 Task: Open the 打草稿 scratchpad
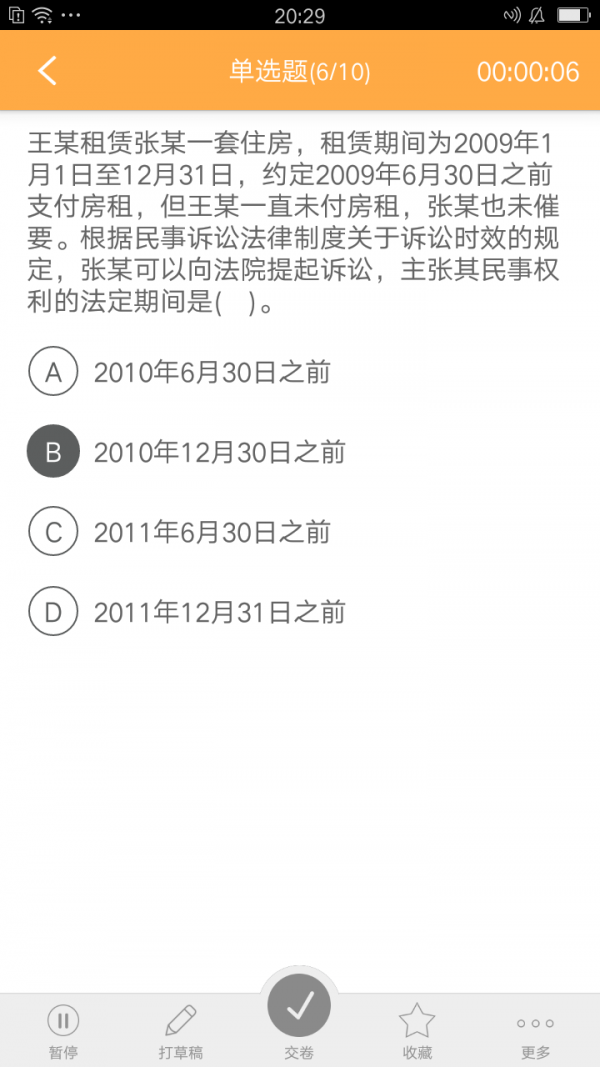(x=181, y=1030)
